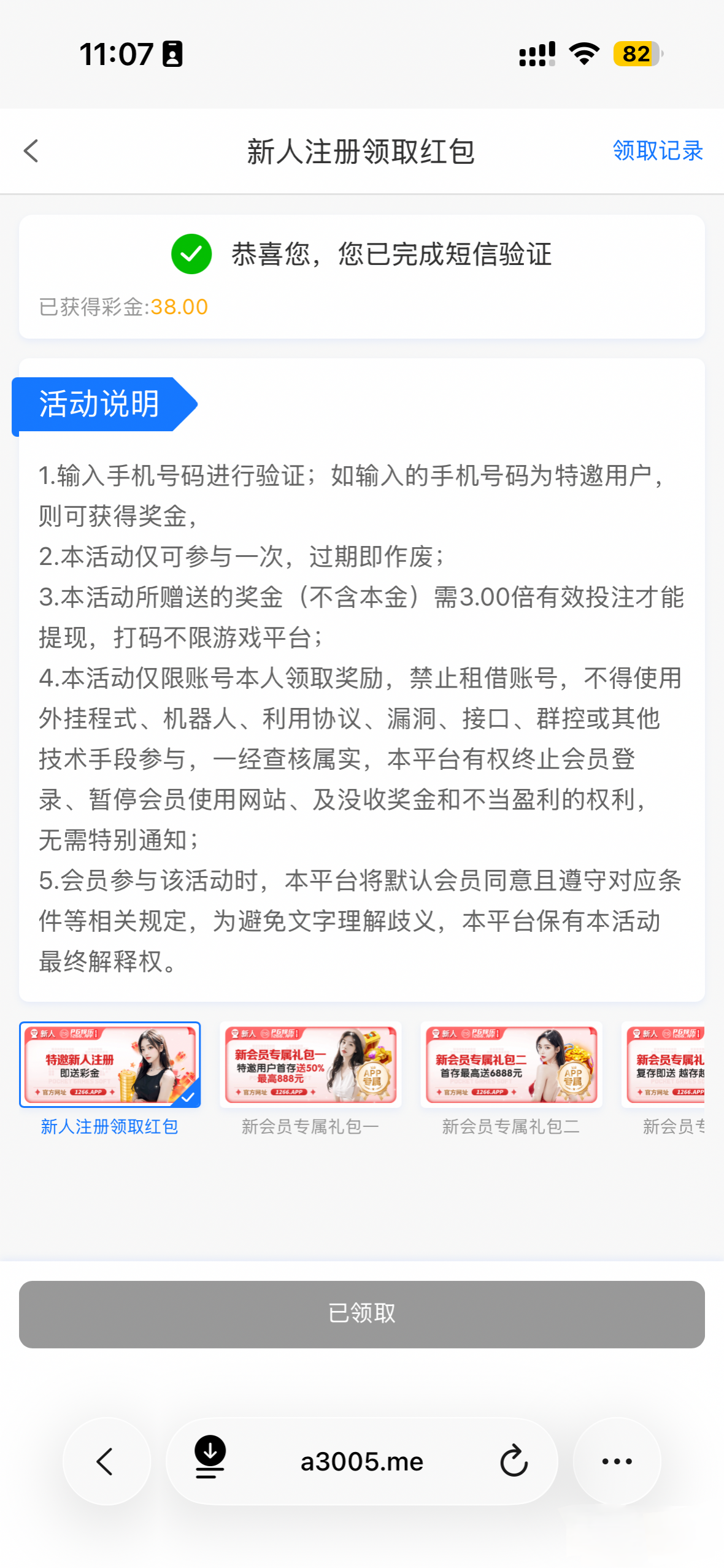Screen dimensions: 724x1568
Task: Open the browser downloads icon
Action: click(210, 1461)
